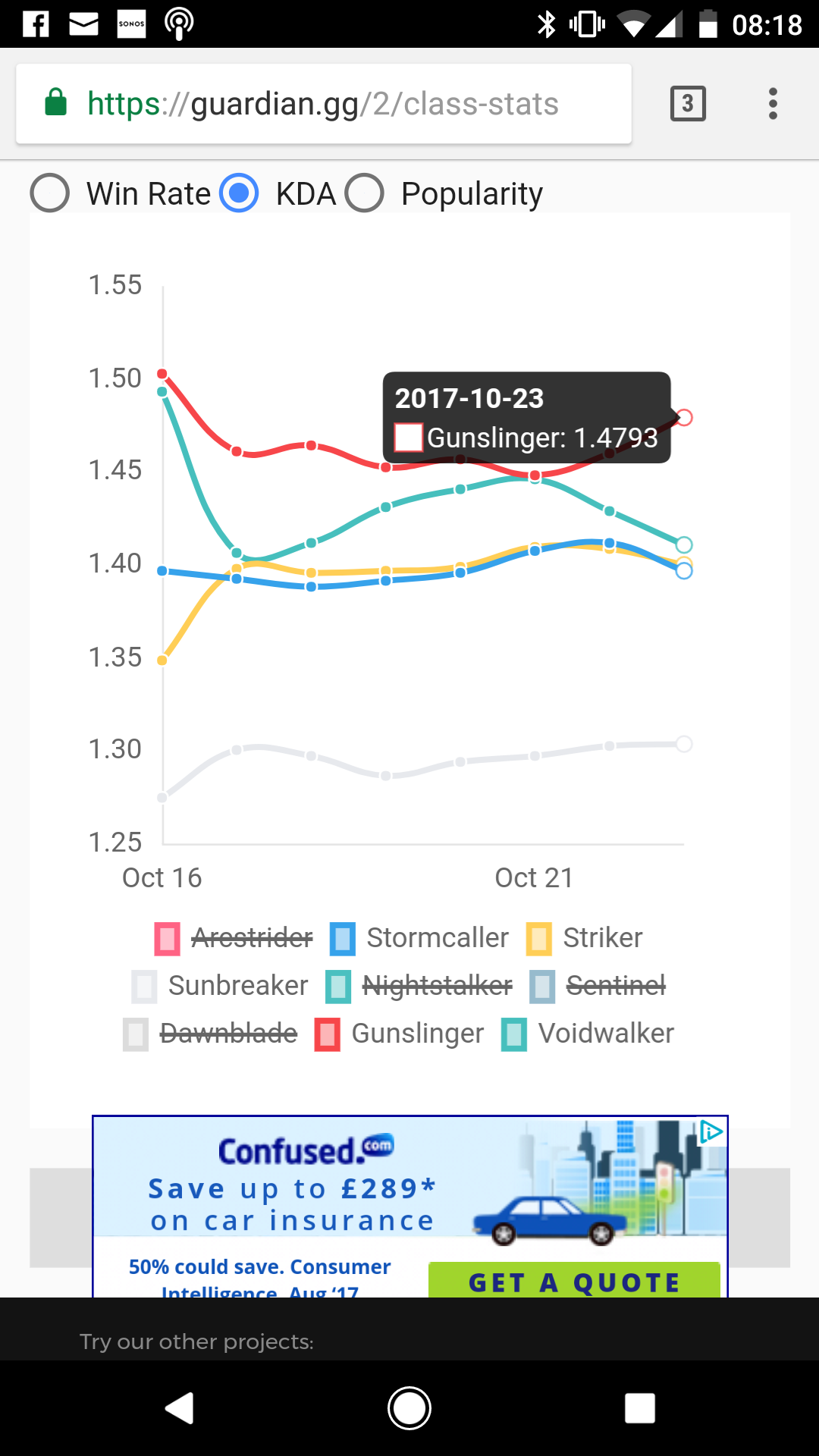Open Chrome's overflow menu
The width and height of the screenshot is (819, 1456).
[773, 104]
